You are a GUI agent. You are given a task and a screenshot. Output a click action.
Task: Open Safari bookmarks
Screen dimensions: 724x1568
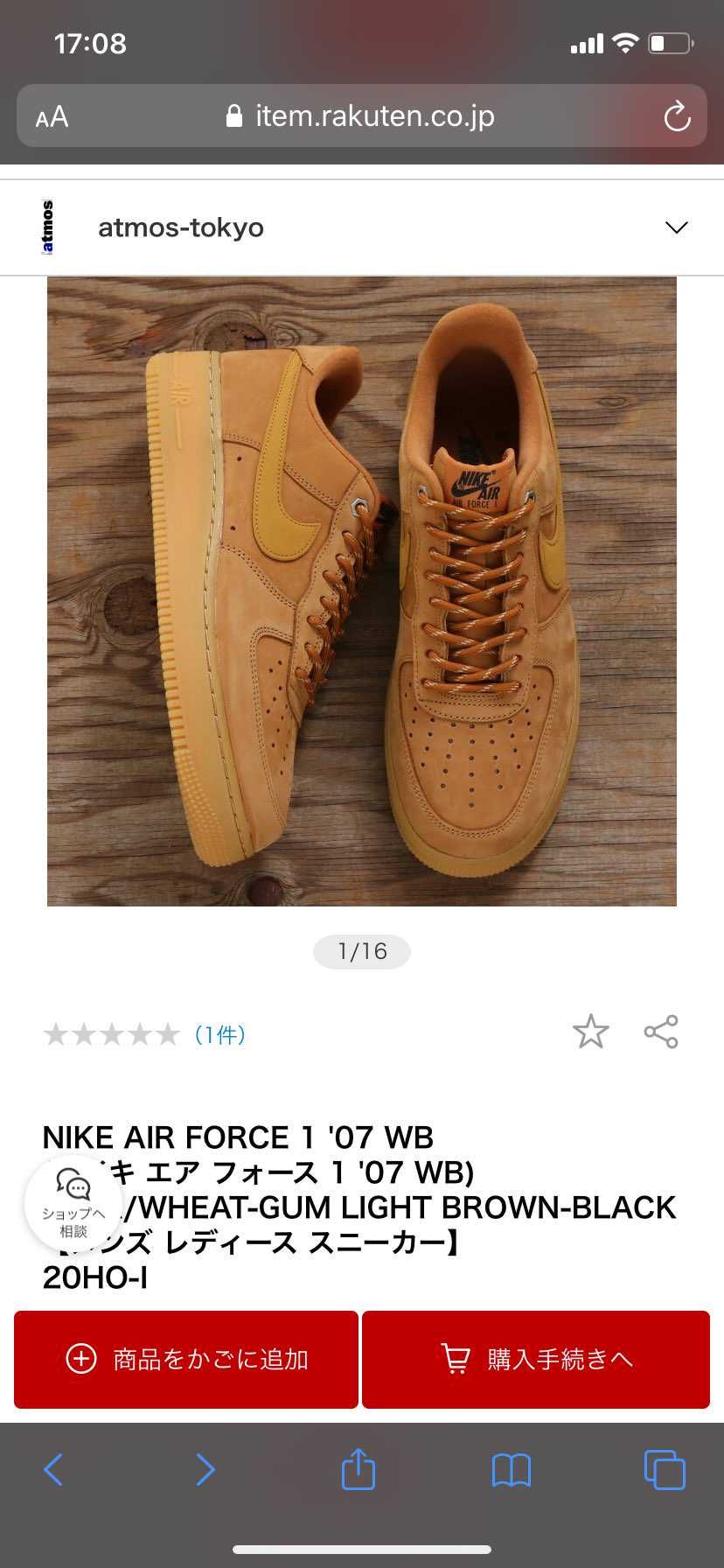tap(511, 1470)
